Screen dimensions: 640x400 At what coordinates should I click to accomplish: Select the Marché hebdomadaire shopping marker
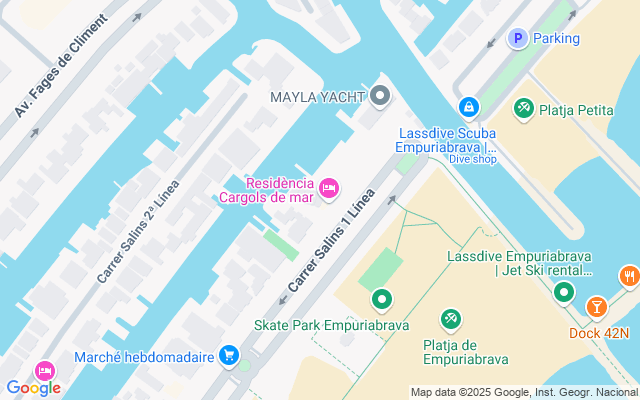pyautogui.click(x=229, y=356)
